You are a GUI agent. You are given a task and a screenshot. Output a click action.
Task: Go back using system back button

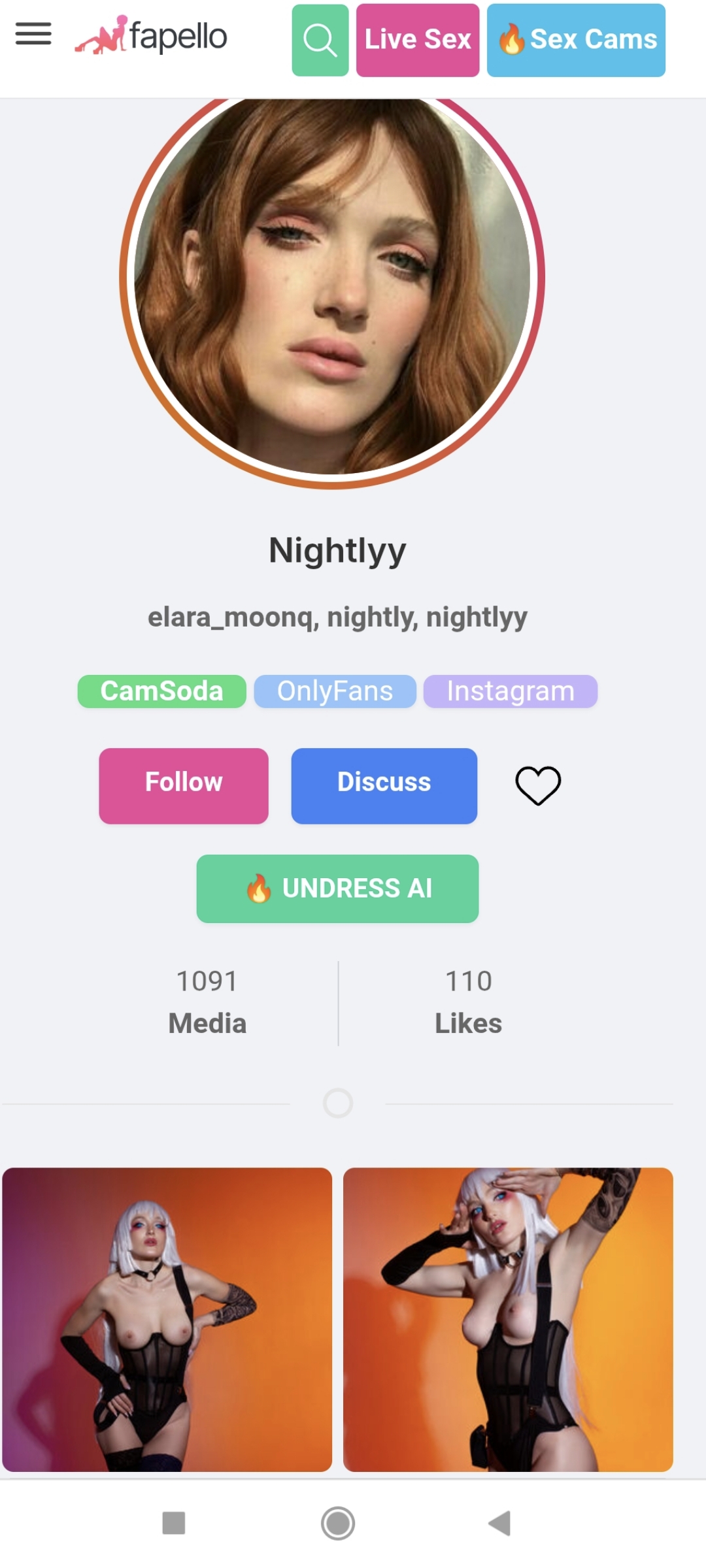point(499,1523)
